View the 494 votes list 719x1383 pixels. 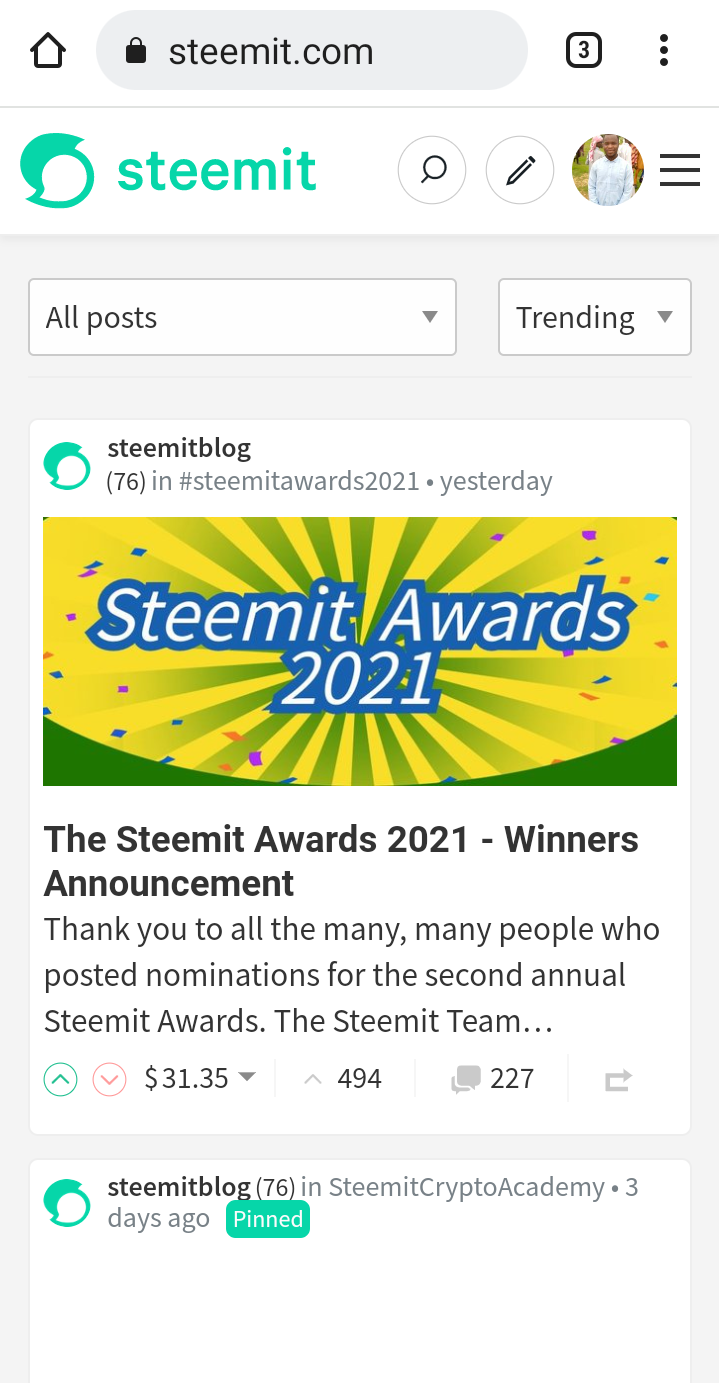pos(343,1079)
